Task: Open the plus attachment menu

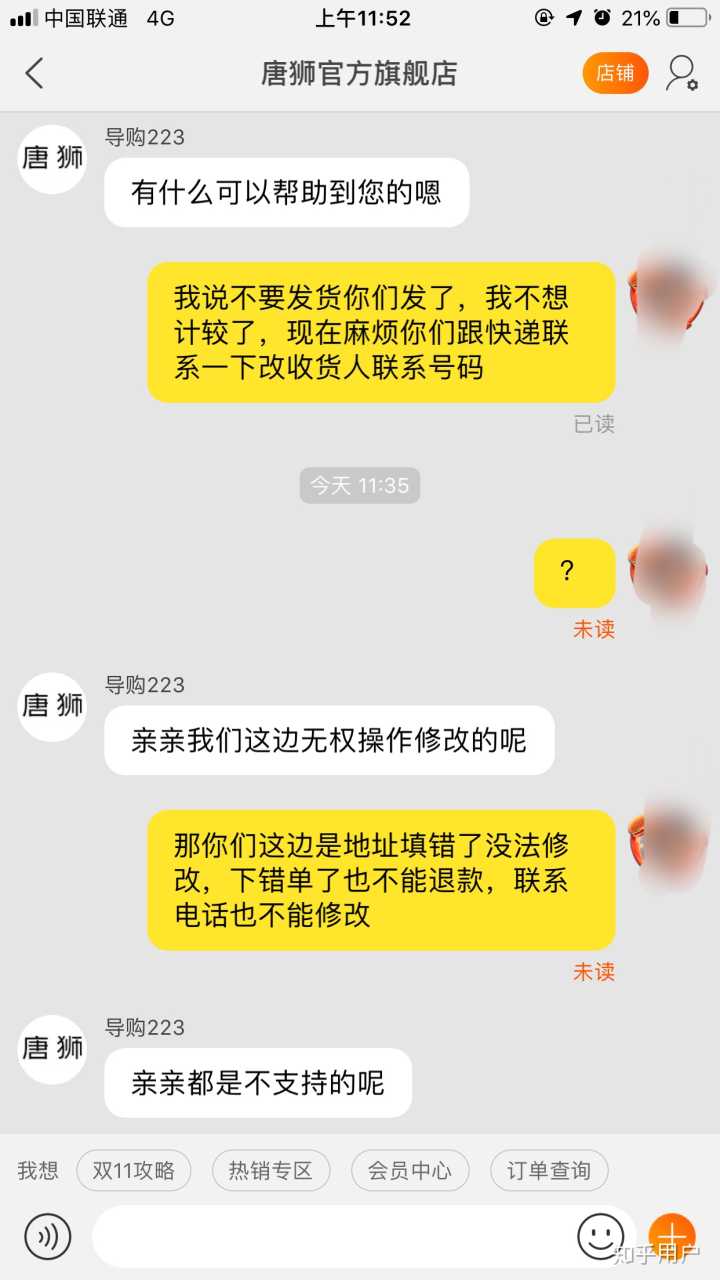Action: tap(671, 1234)
